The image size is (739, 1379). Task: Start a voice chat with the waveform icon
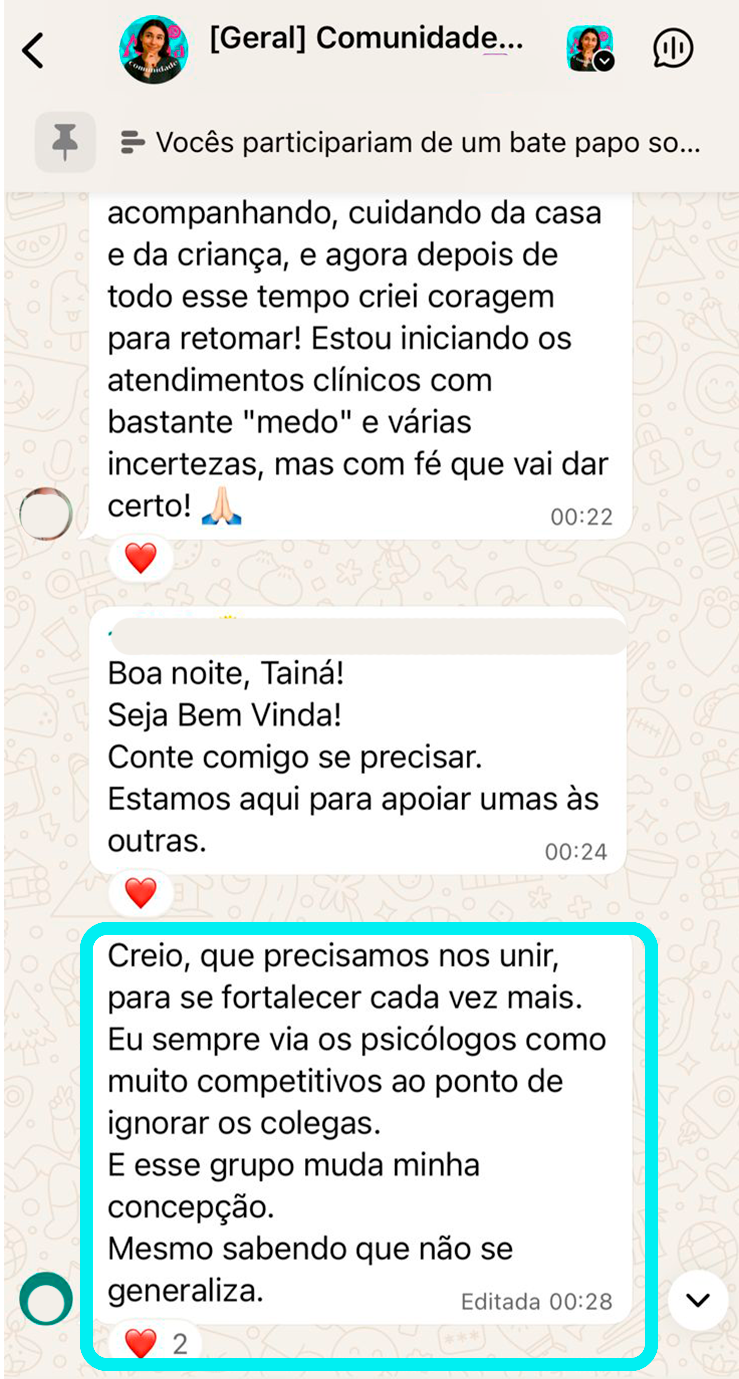pos(673,48)
